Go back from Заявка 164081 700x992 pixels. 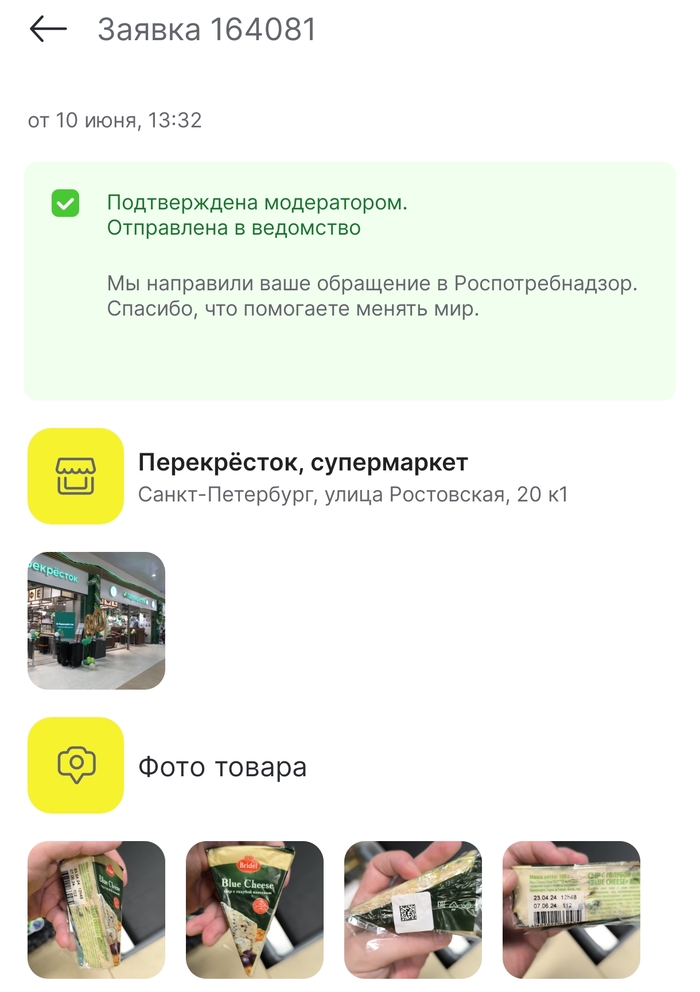tap(48, 30)
